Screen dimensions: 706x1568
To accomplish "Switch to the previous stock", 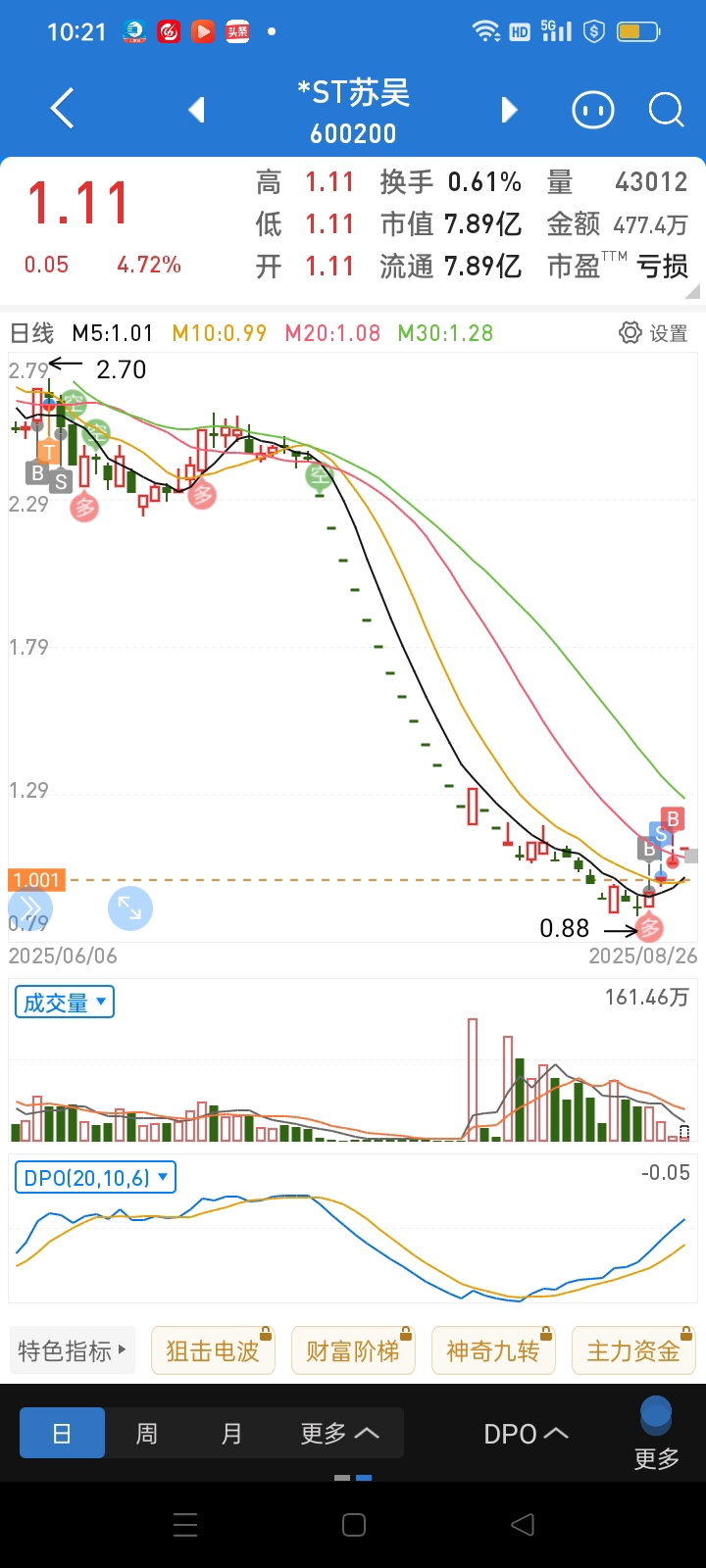I will 197,110.
